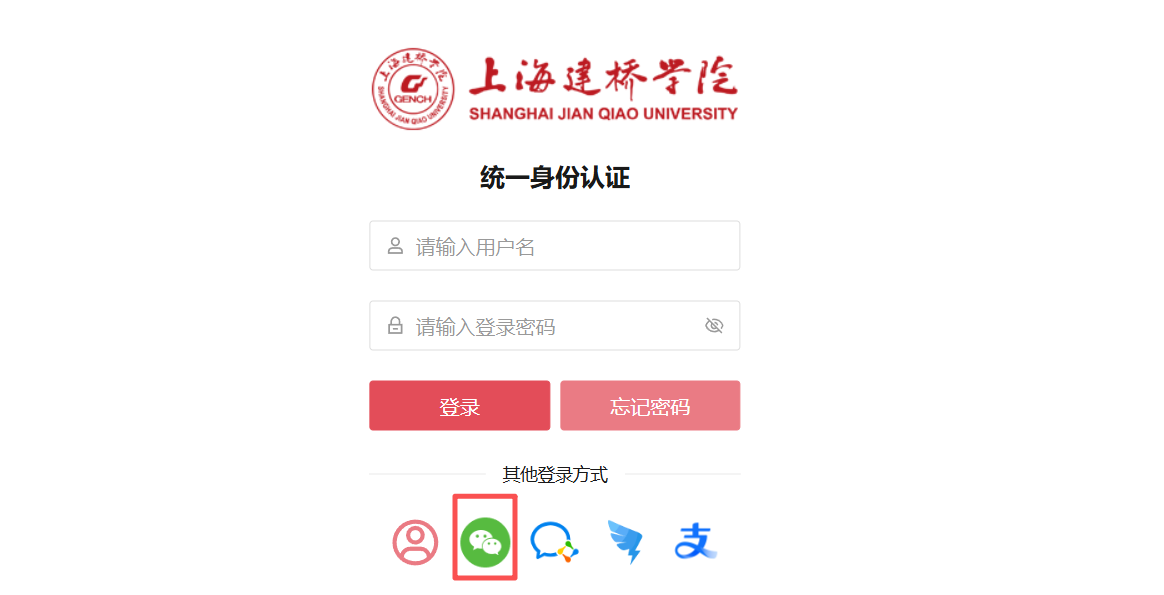Log in with Alipay icon

click(x=696, y=542)
